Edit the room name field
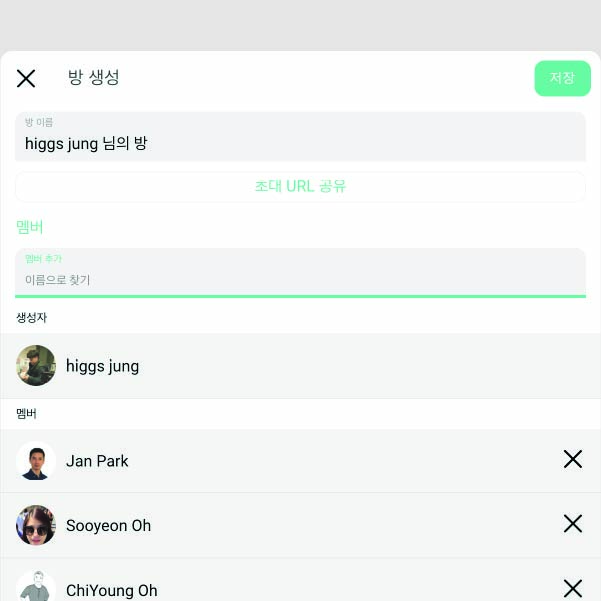 click(300, 143)
